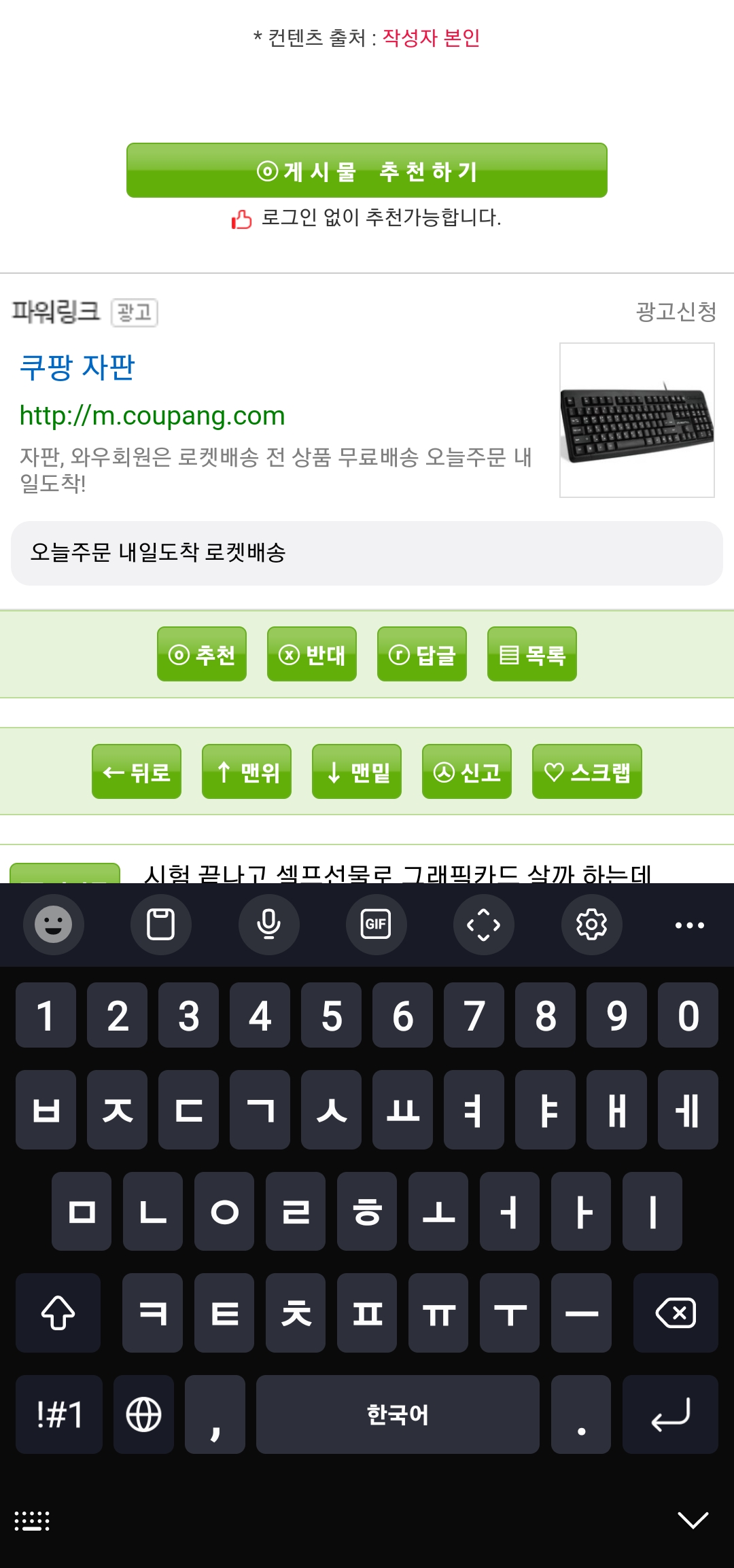Hide the keyboard with down chevron
This screenshot has width=734, height=1568.
coord(693,1520)
